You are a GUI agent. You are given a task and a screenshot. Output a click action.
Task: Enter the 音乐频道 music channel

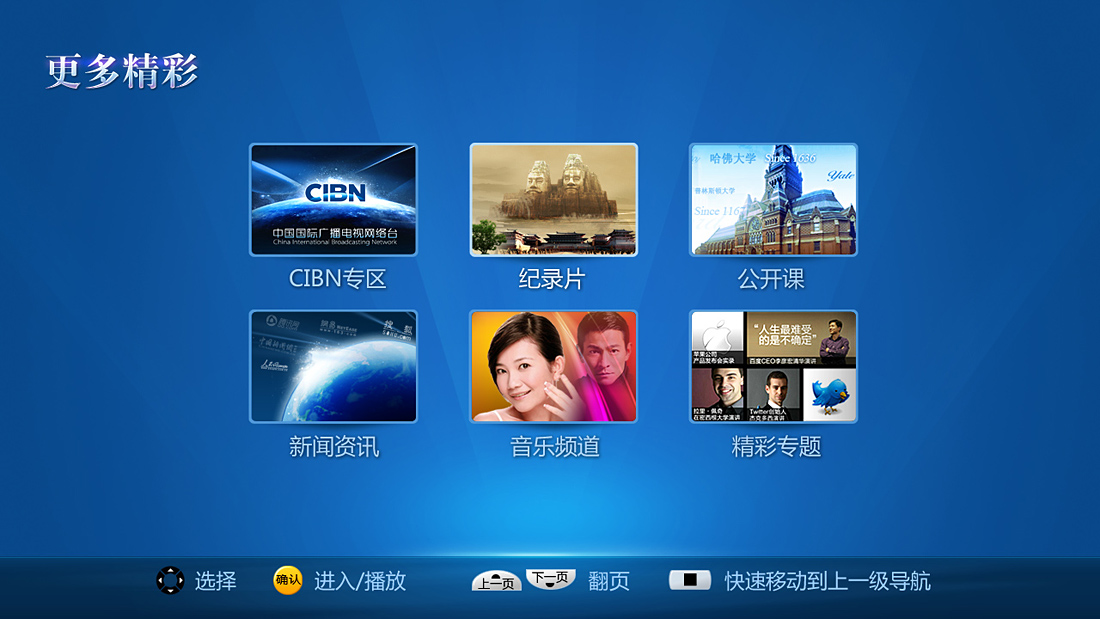click(x=553, y=366)
